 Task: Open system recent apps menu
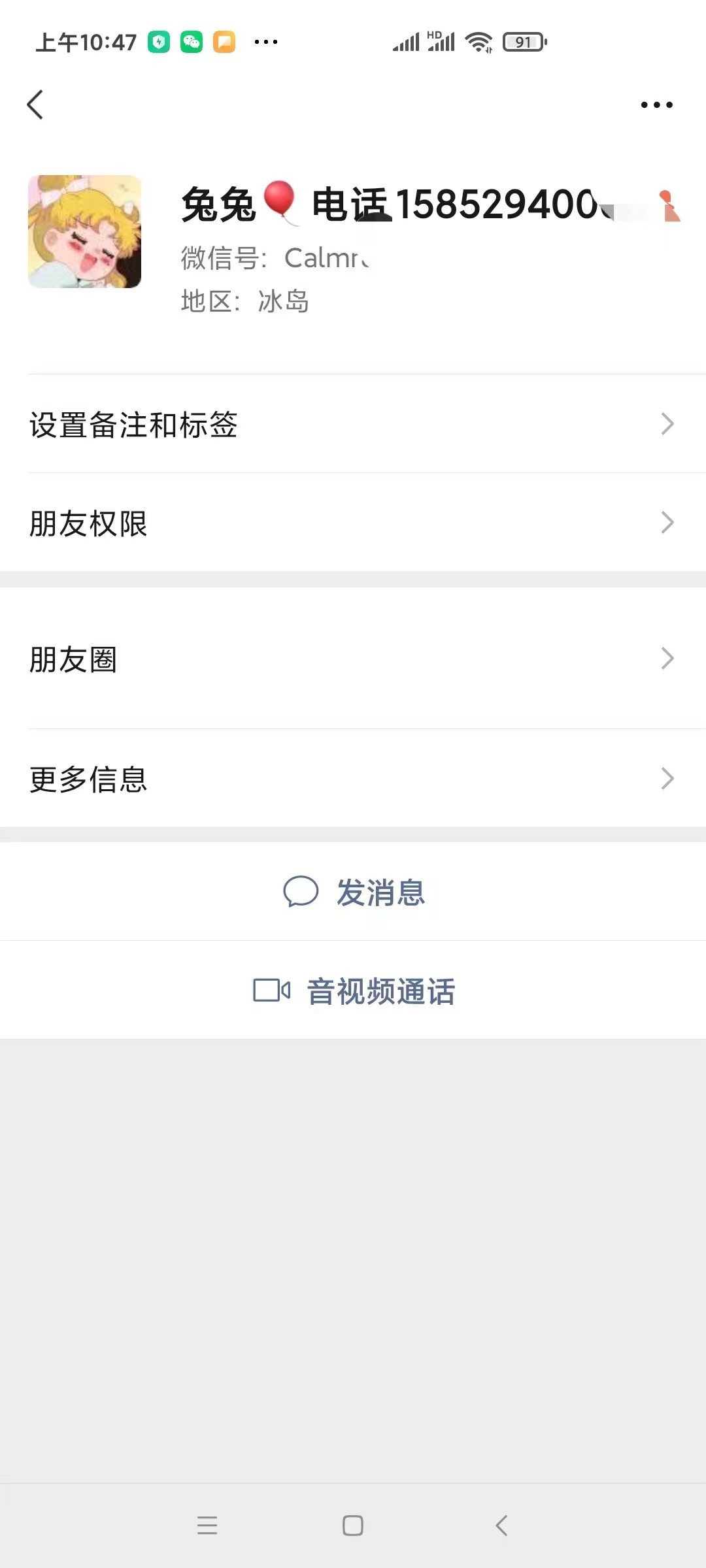click(207, 1526)
